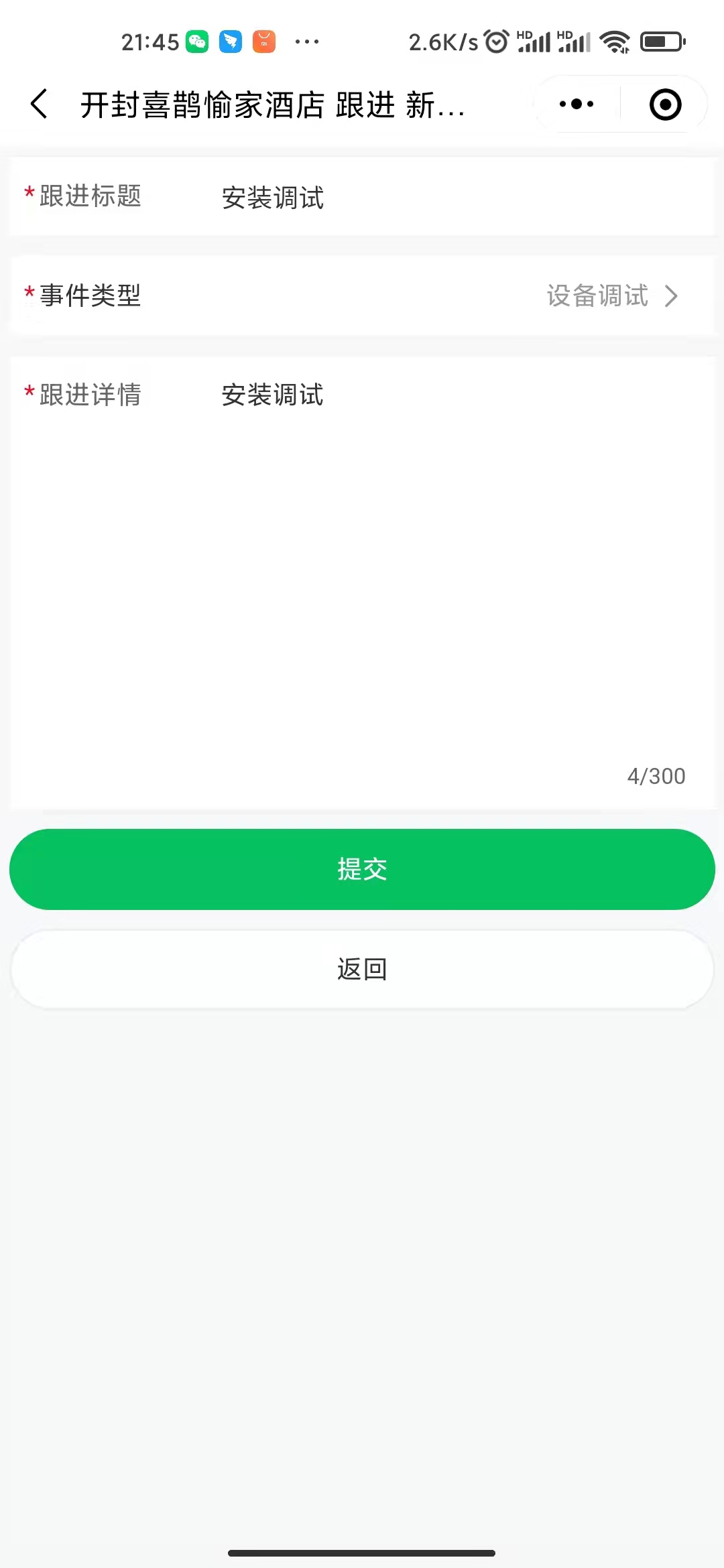The image size is (724, 1568).
Task: Tap the 返回 button to return
Action: click(x=362, y=969)
